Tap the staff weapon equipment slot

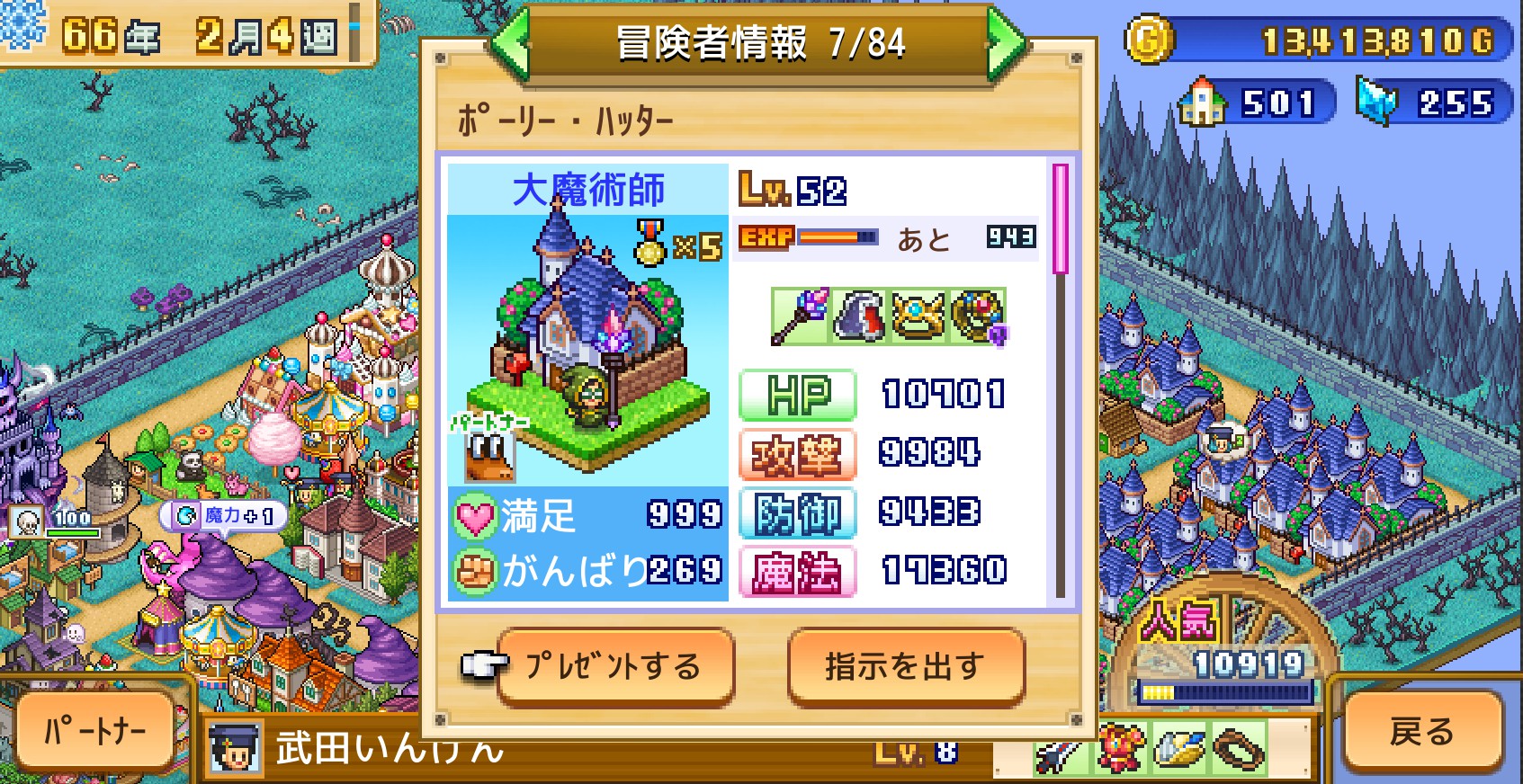(x=800, y=316)
